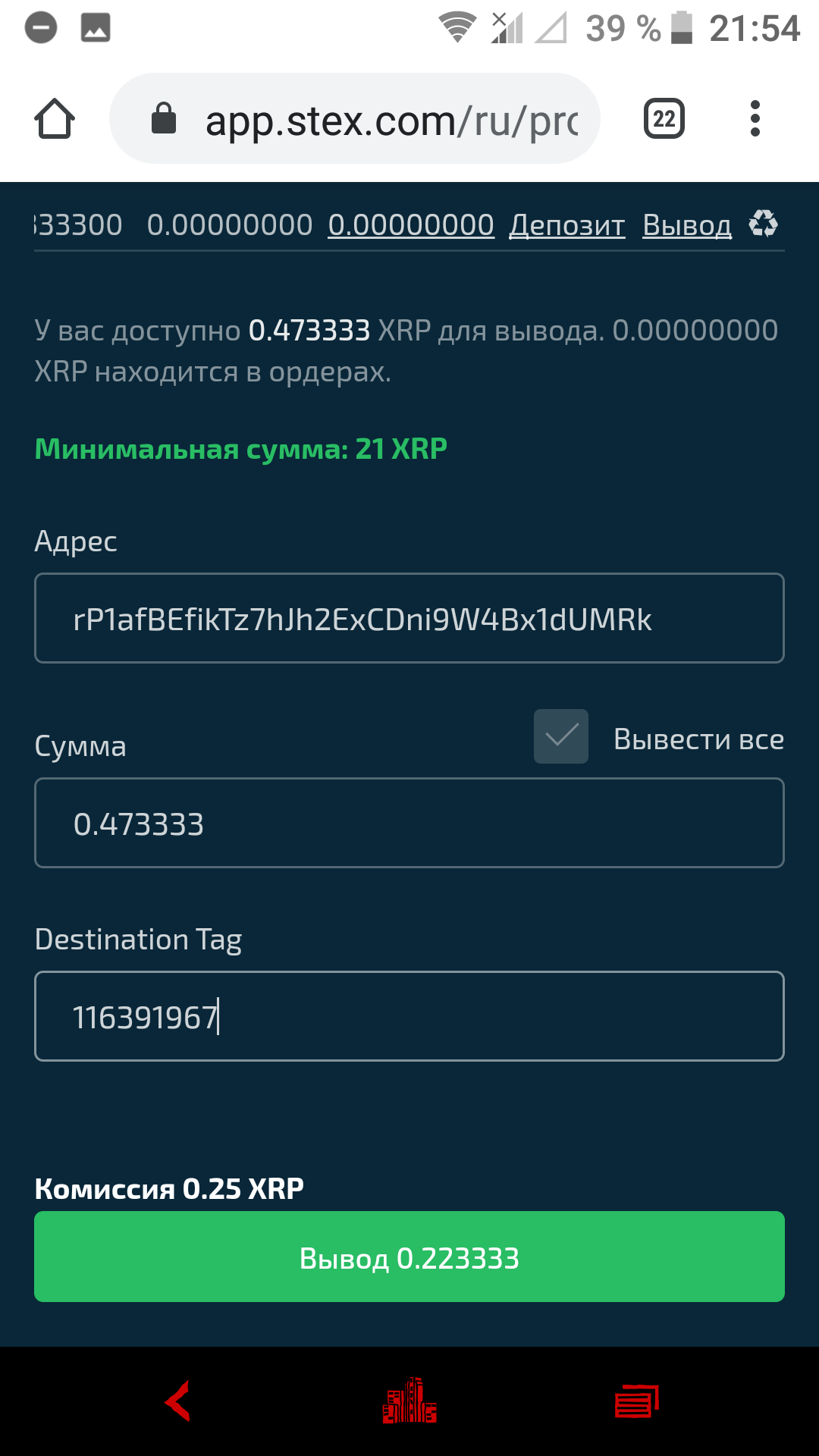
Task: Open the browser home page
Action: point(55,119)
